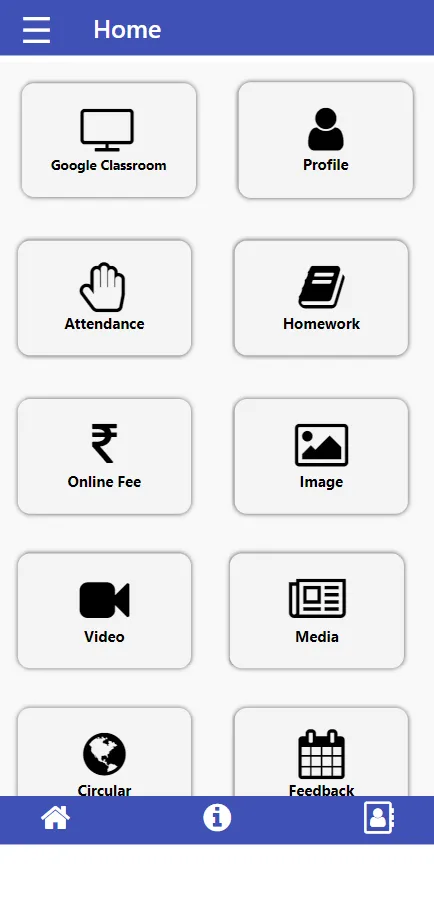This screenshot has width=434, height=906.
Task: Open the Video tile
Action: coord(105,611)
